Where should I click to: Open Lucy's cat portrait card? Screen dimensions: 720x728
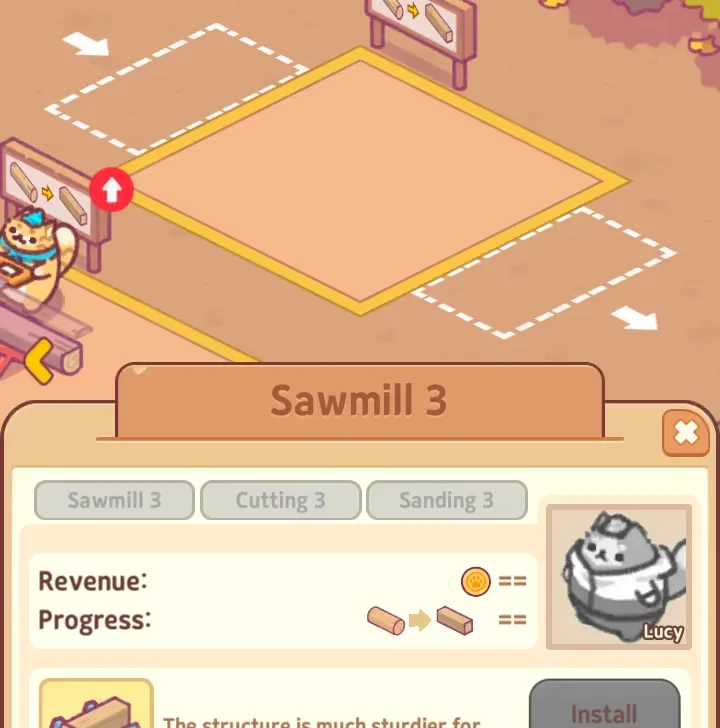(617, 577)
